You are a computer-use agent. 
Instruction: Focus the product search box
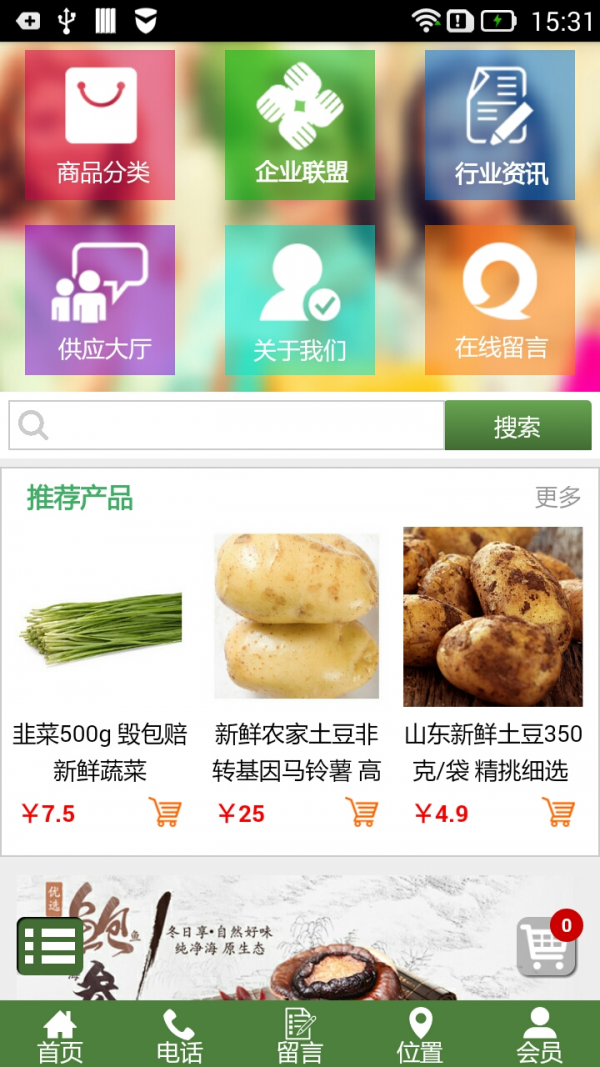coord(240,426)
